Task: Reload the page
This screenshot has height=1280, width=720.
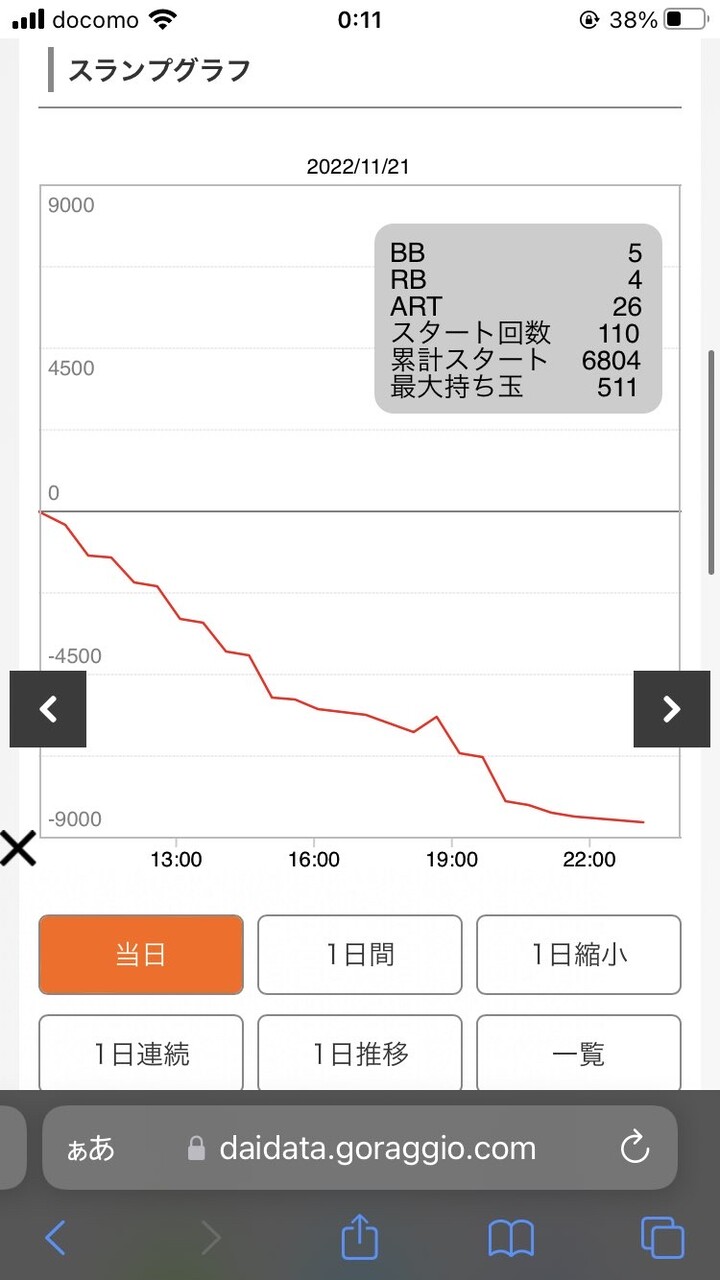Action: [x=635, y=1148]
